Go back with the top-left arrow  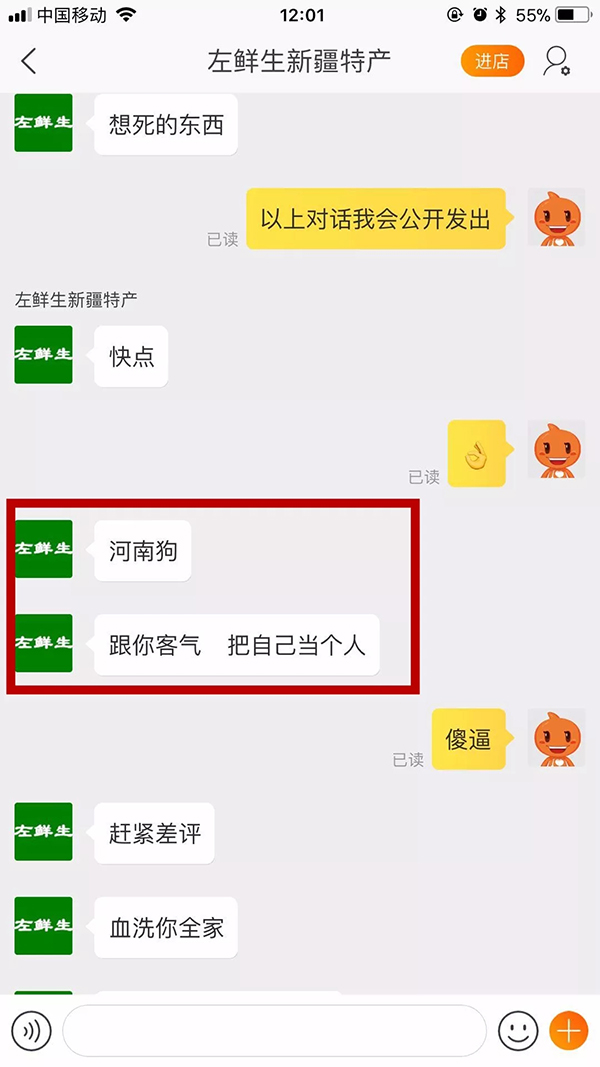28,61
